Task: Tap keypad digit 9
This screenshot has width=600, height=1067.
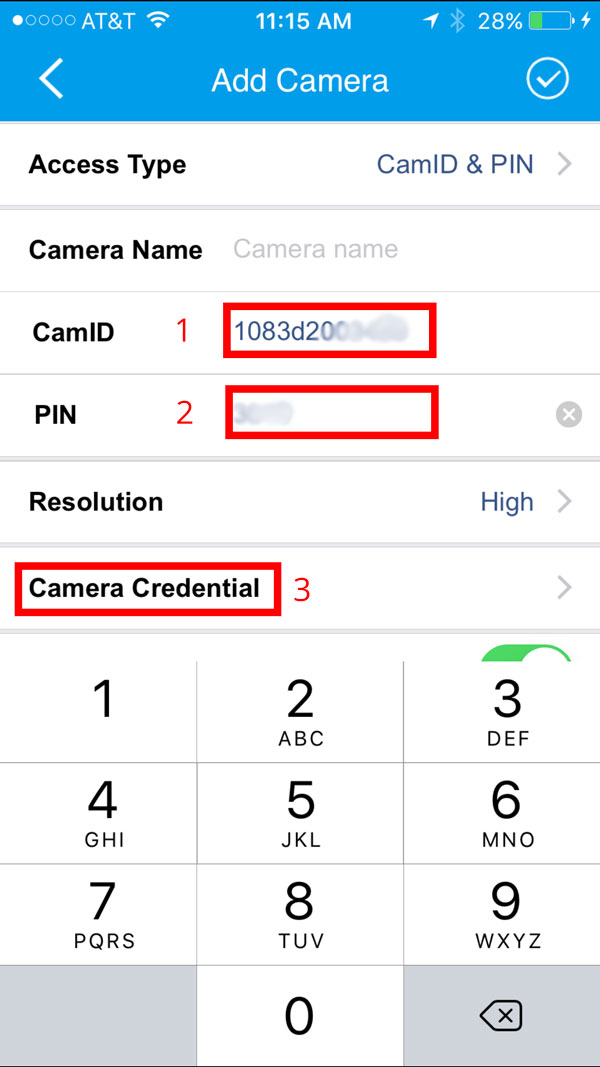Action: click(x=502, y=915)
